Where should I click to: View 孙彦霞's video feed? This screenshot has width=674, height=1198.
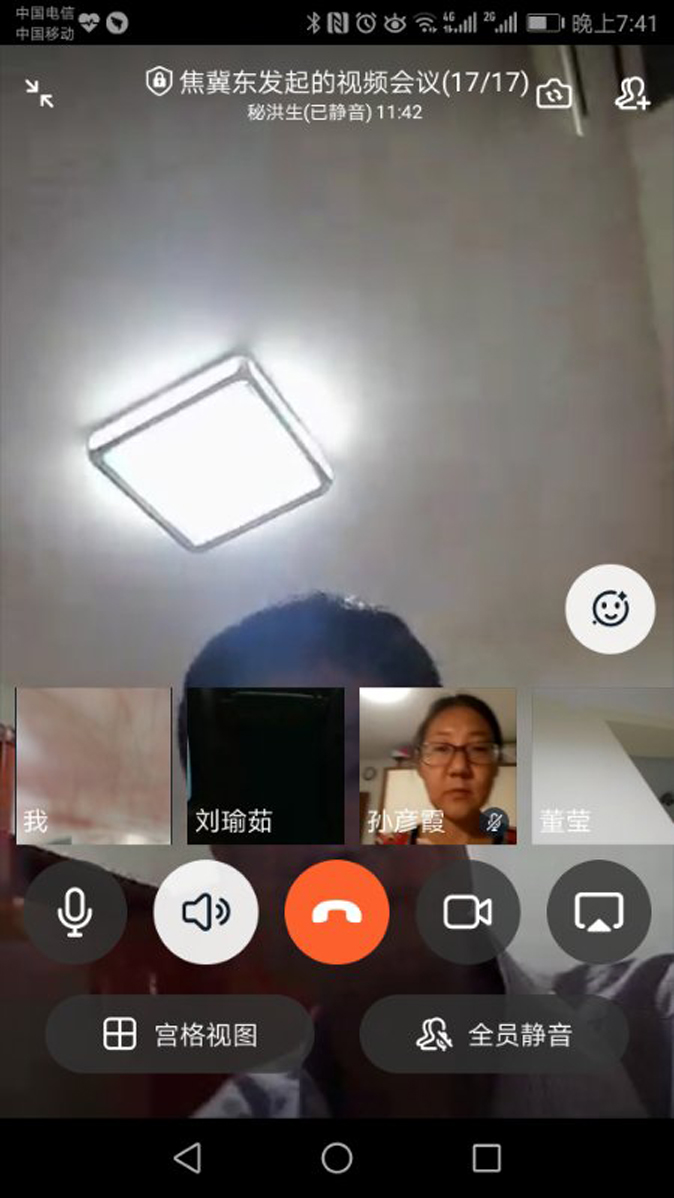coord(438,766)
